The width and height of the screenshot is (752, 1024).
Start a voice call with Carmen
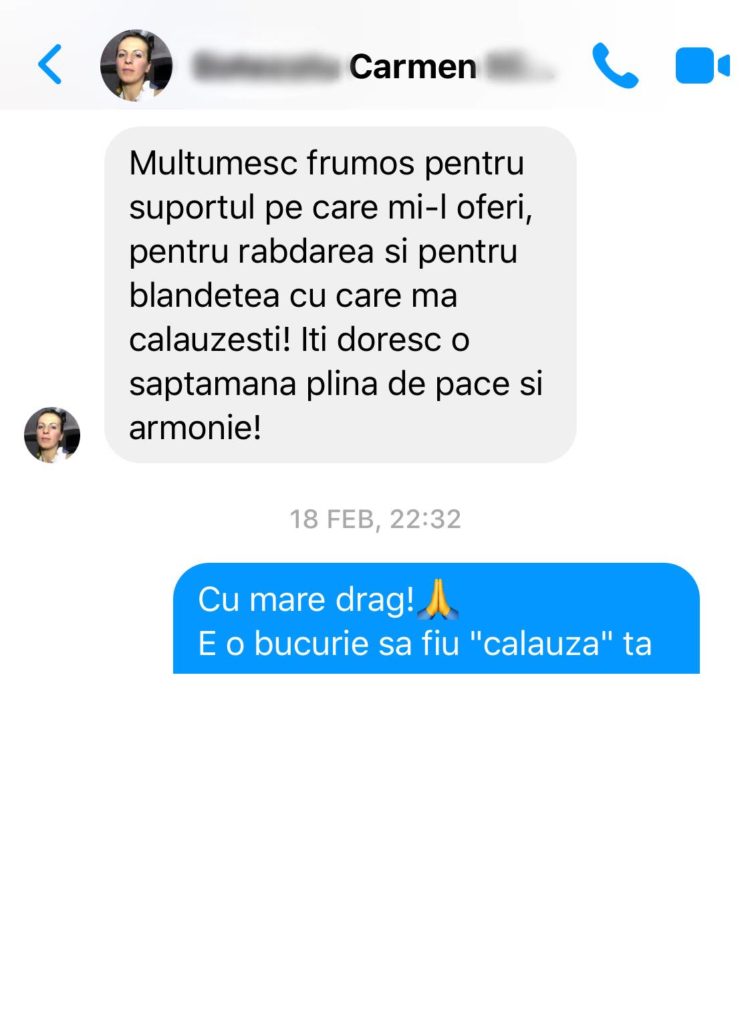pos(614,66)
